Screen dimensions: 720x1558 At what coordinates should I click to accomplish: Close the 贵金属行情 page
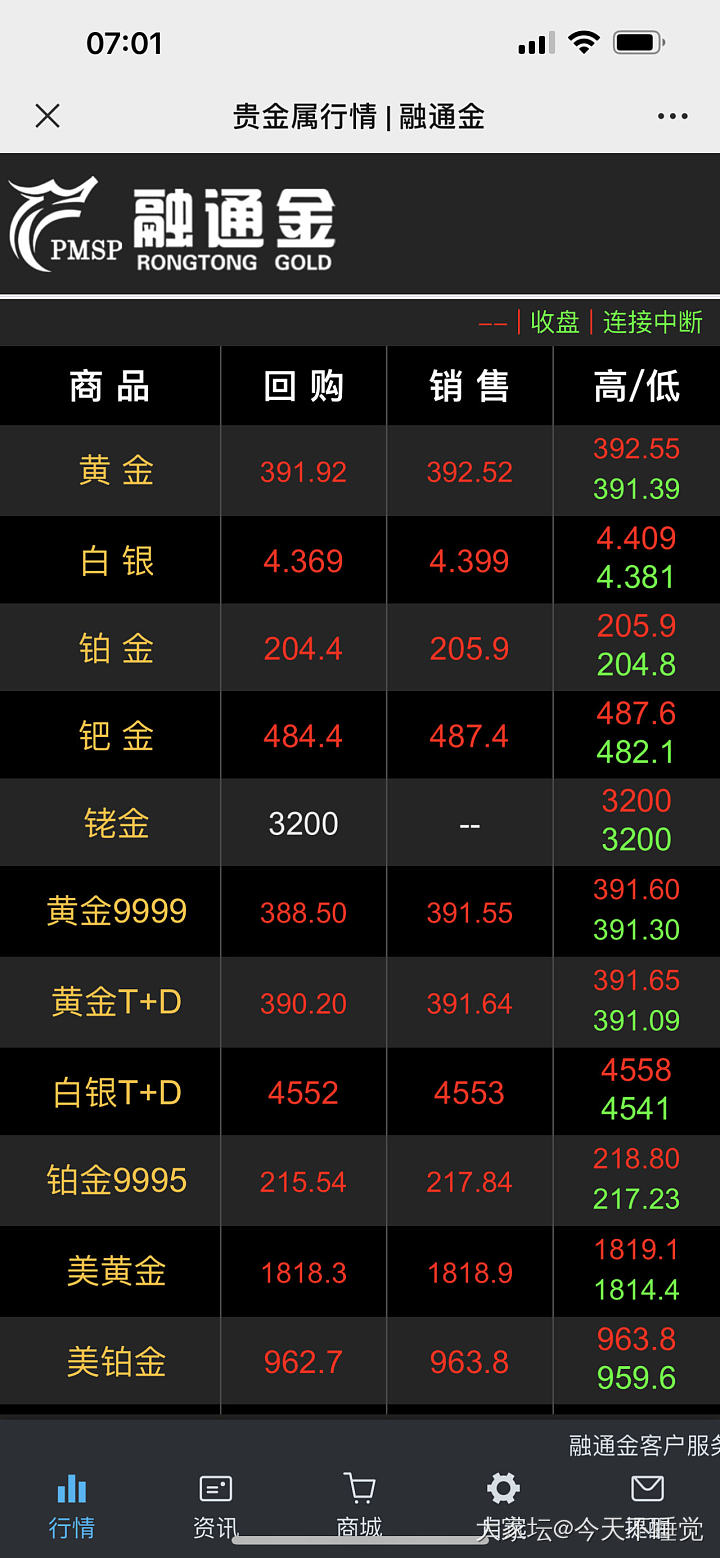point(47,117)
